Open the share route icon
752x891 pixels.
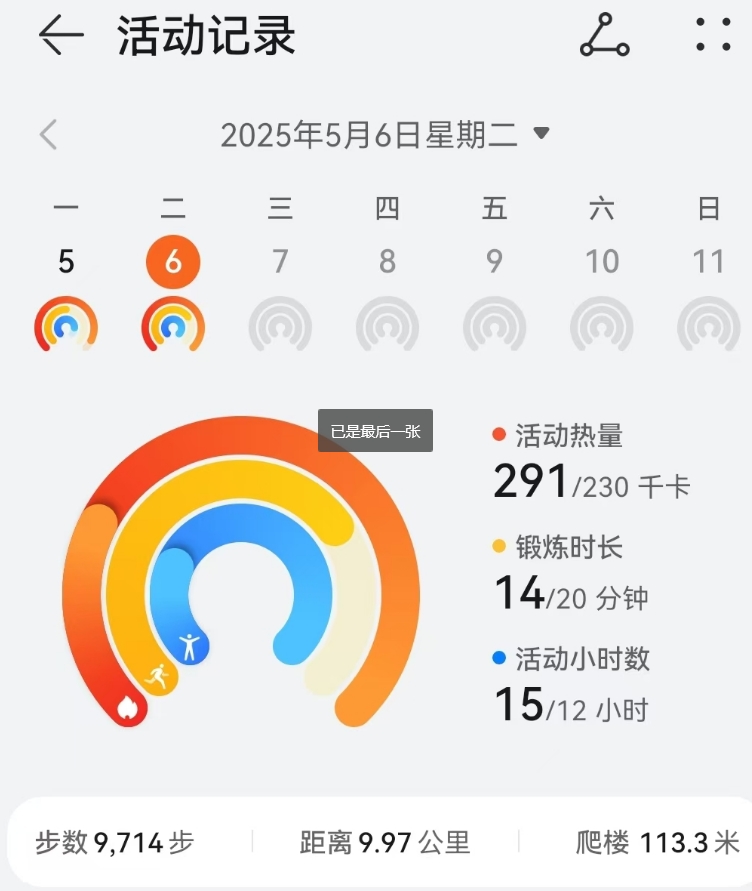(x=604, y=36)
